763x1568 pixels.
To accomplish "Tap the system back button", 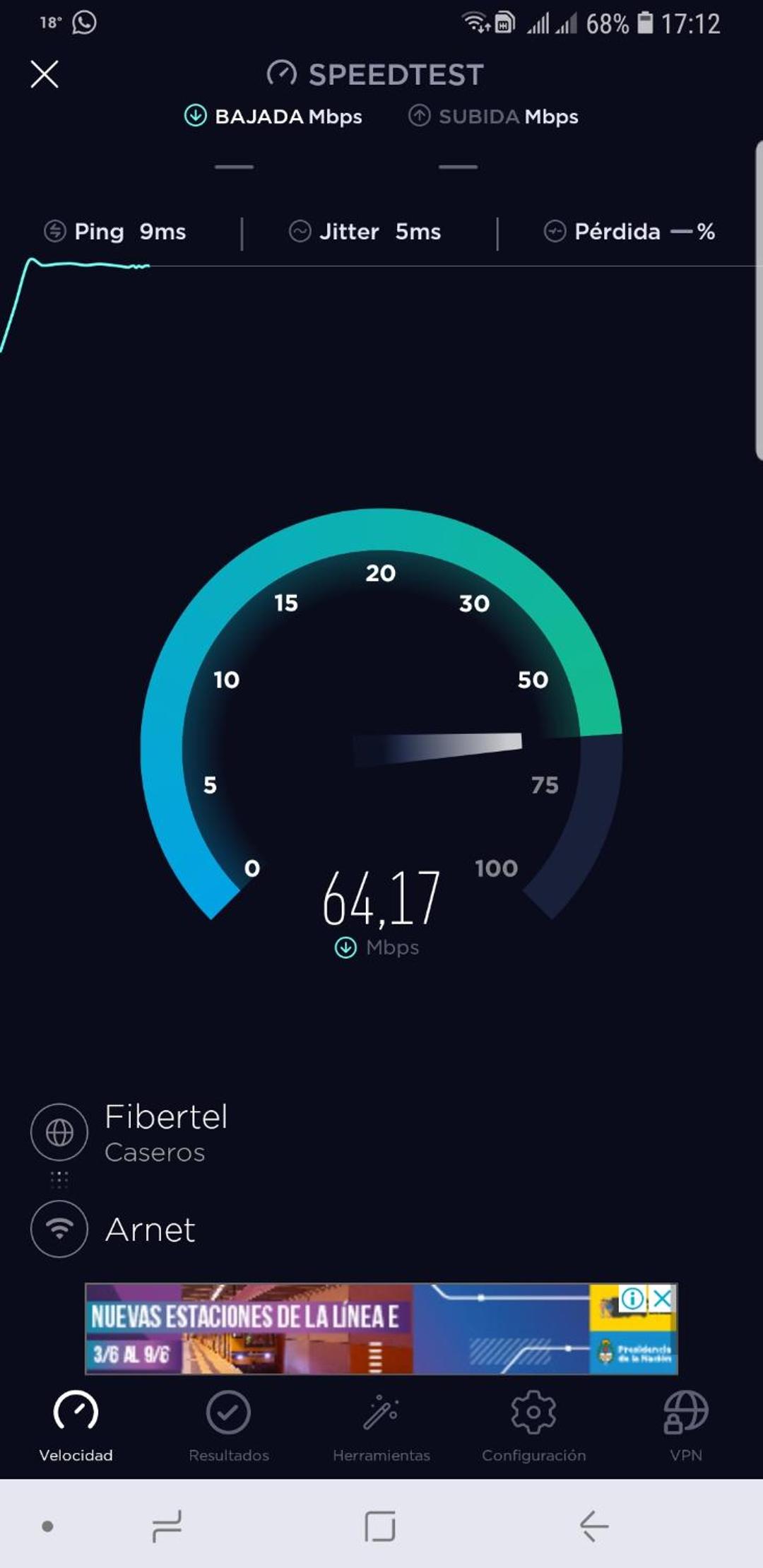I will (x=593, y=1526).
